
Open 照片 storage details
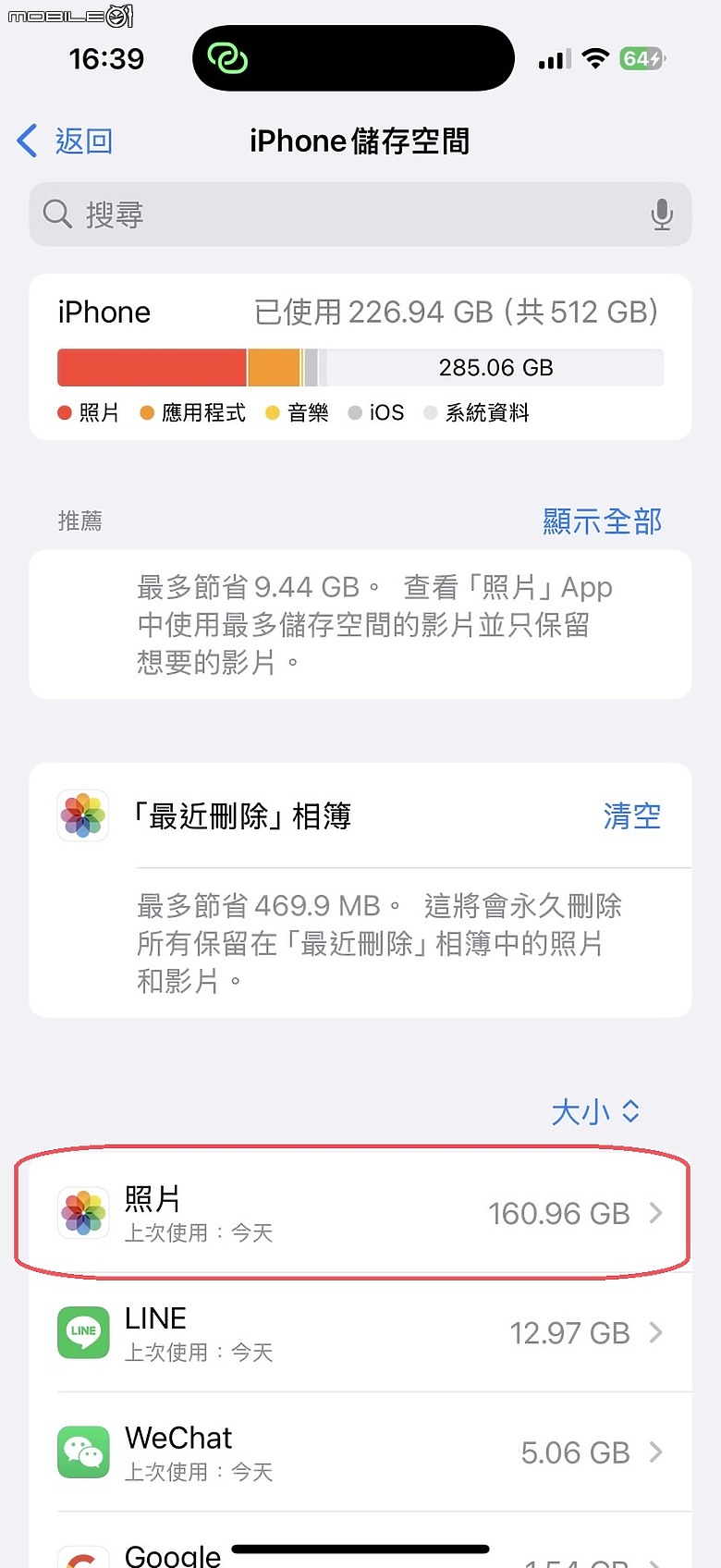pyautogui.click(x=360, y=1213)
